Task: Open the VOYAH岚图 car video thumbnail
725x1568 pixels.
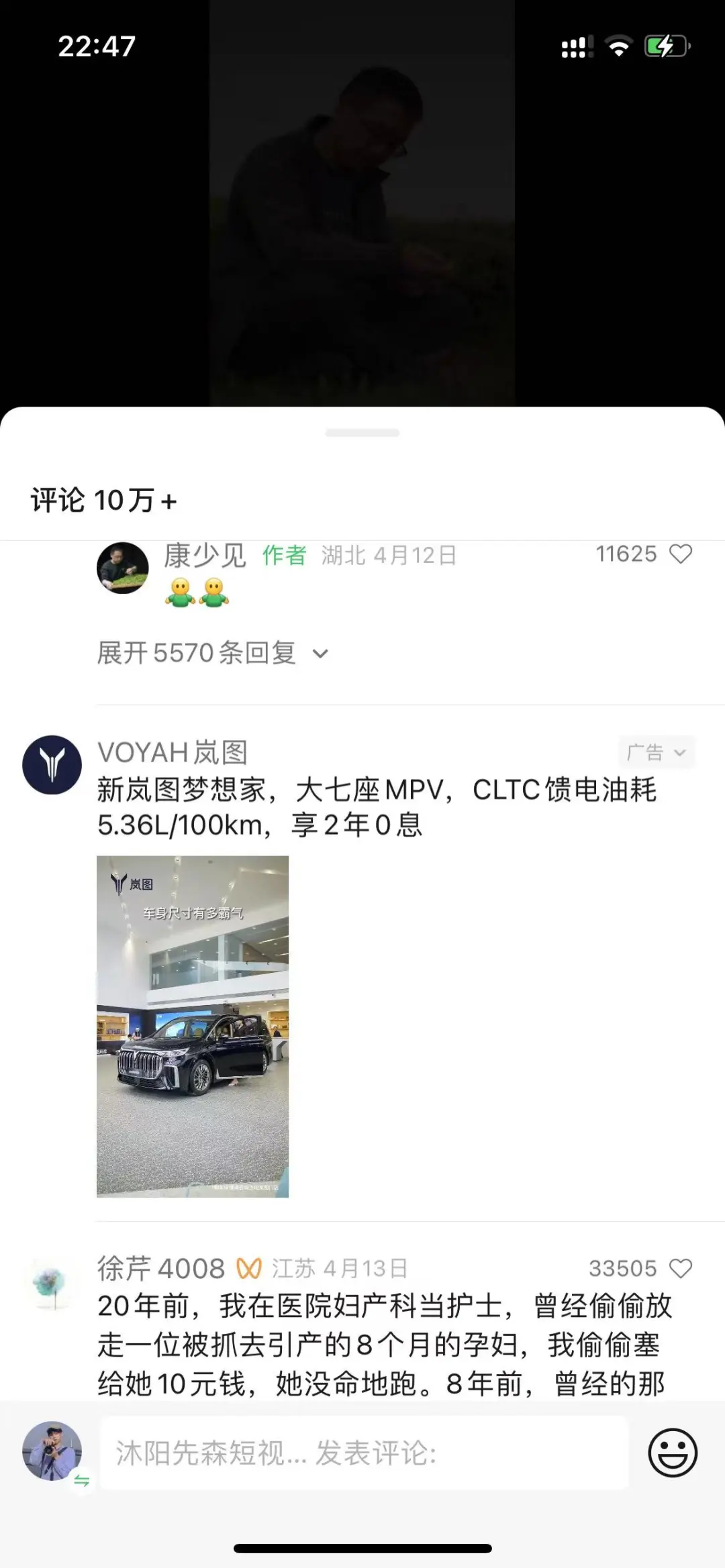Action: (x=193, y=1026)
